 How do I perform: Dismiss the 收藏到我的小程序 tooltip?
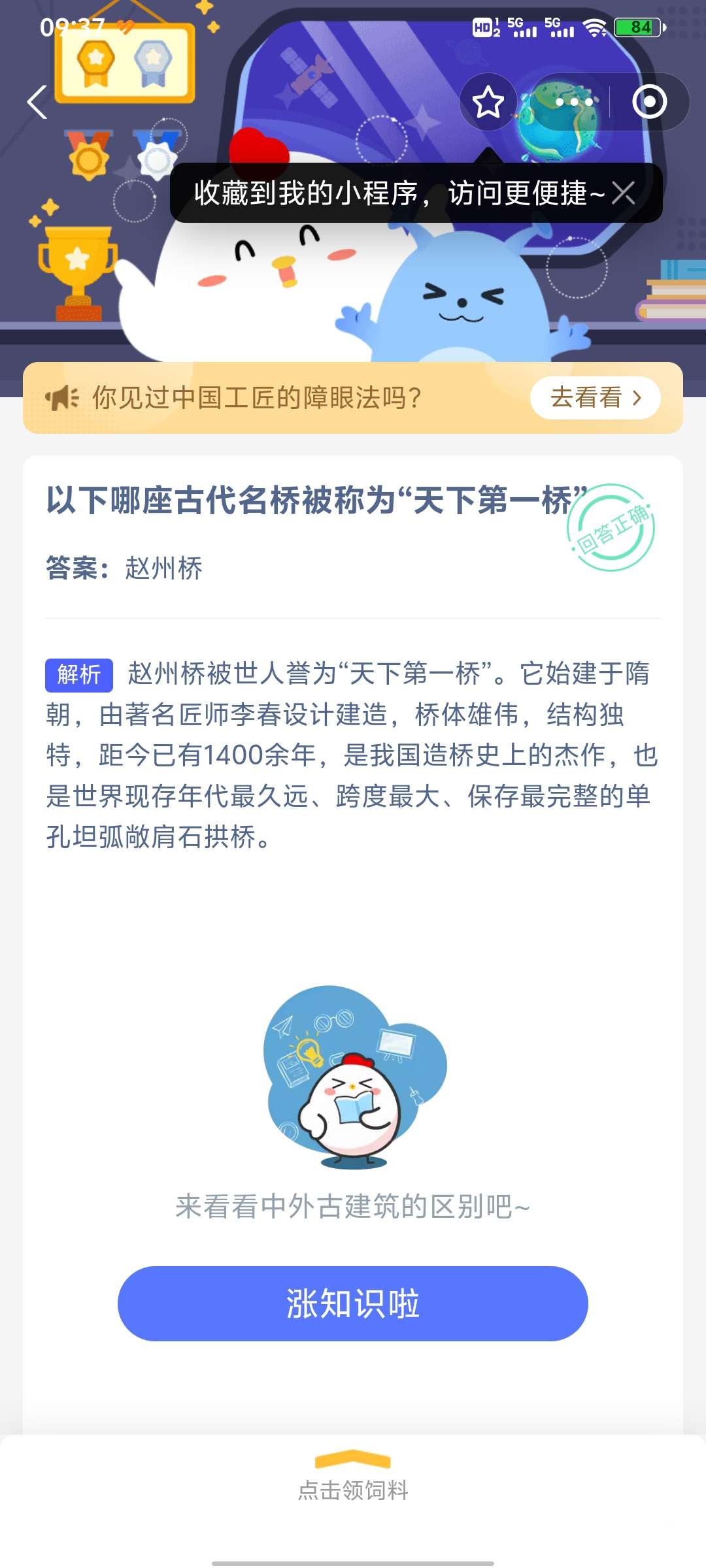[624, 193]
